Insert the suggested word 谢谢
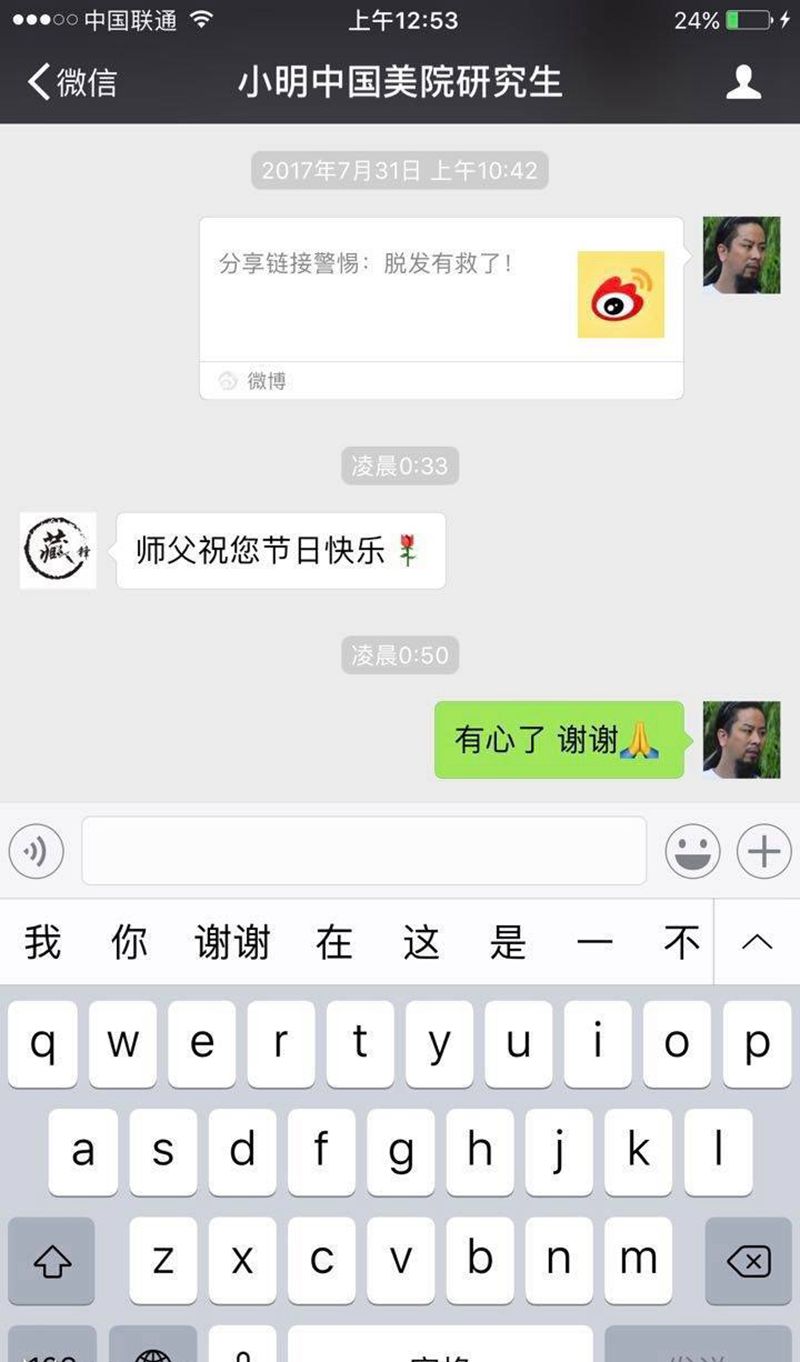 [x=232, y=942]
